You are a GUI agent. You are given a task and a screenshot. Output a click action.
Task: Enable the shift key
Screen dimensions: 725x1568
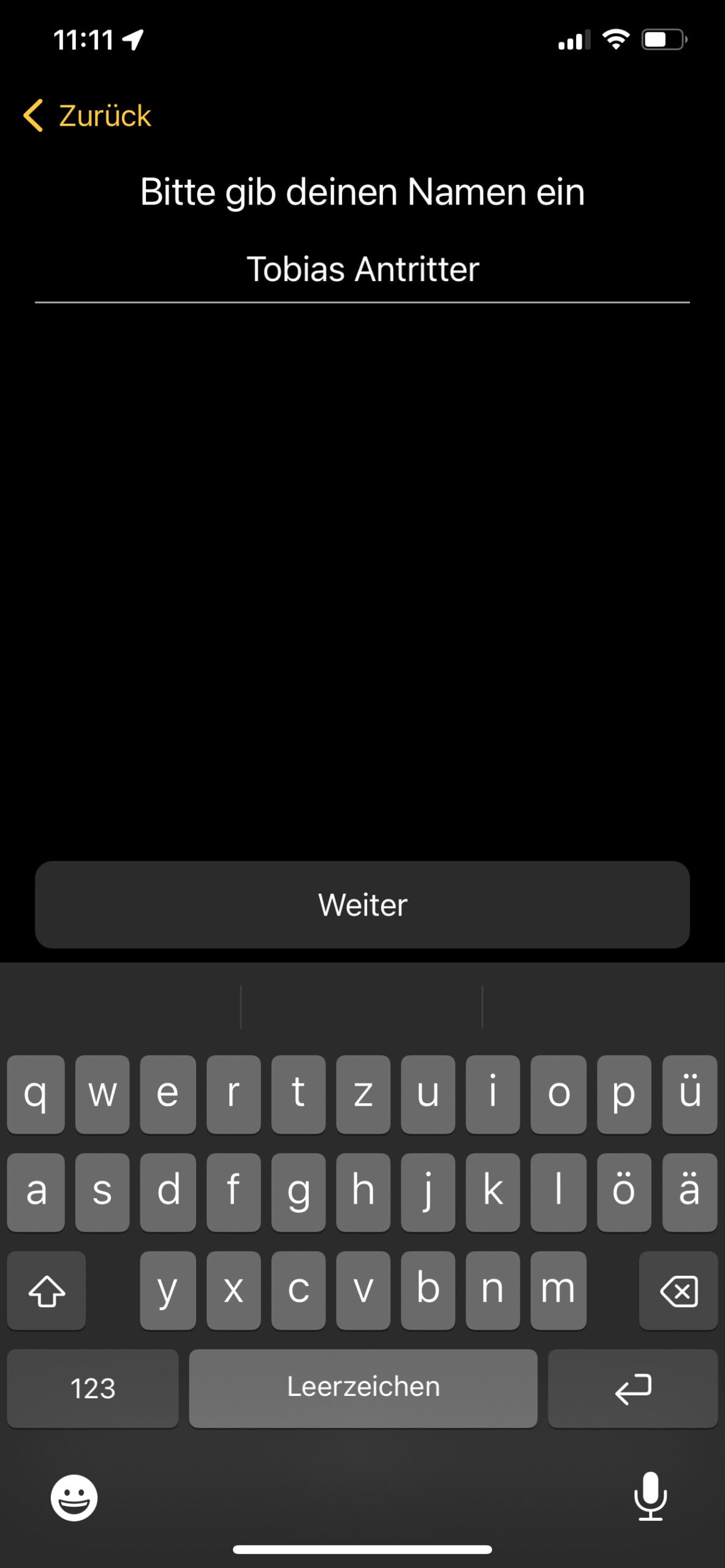coord(47,1291)
